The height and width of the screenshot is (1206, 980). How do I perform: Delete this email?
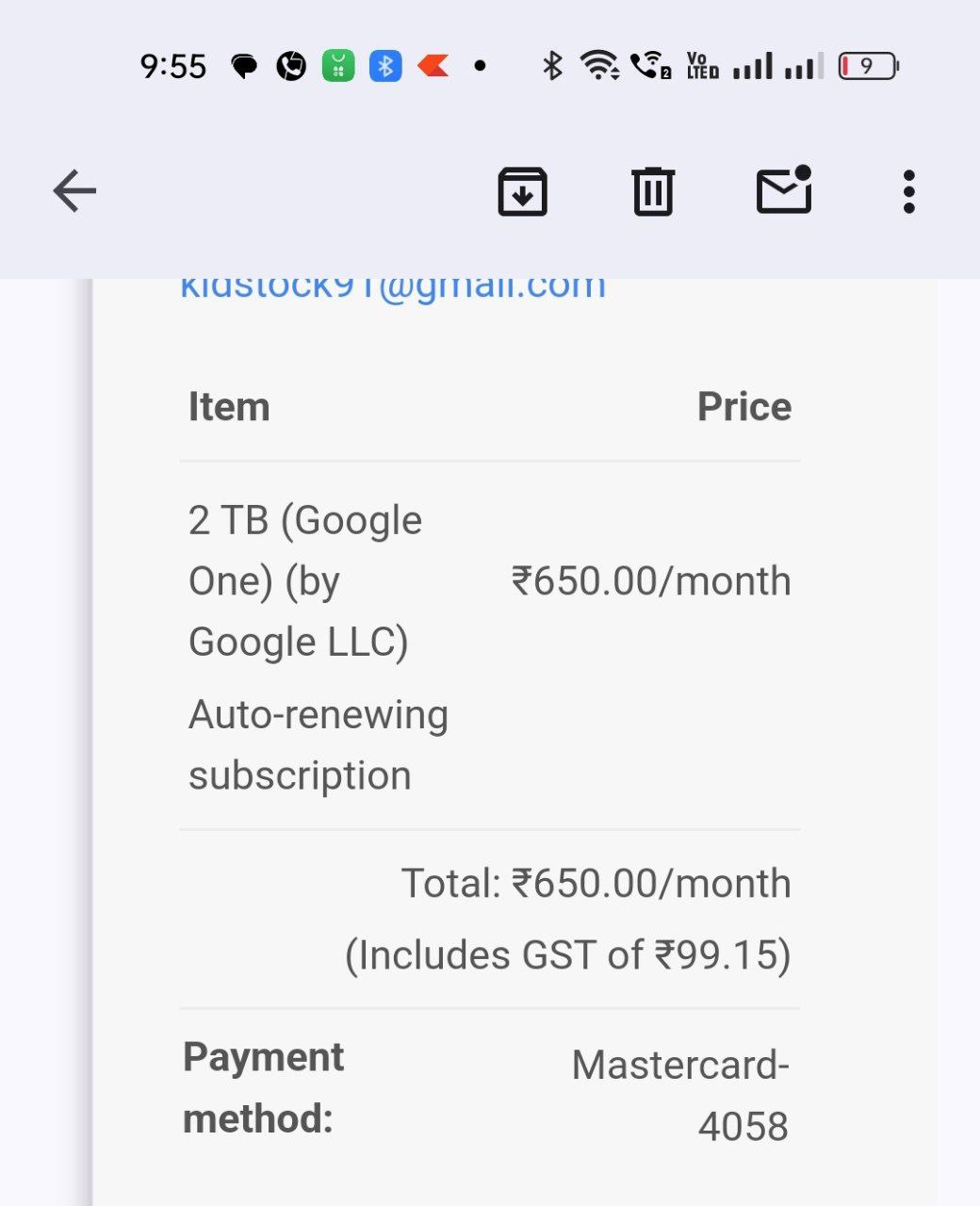tap(653, 191)
